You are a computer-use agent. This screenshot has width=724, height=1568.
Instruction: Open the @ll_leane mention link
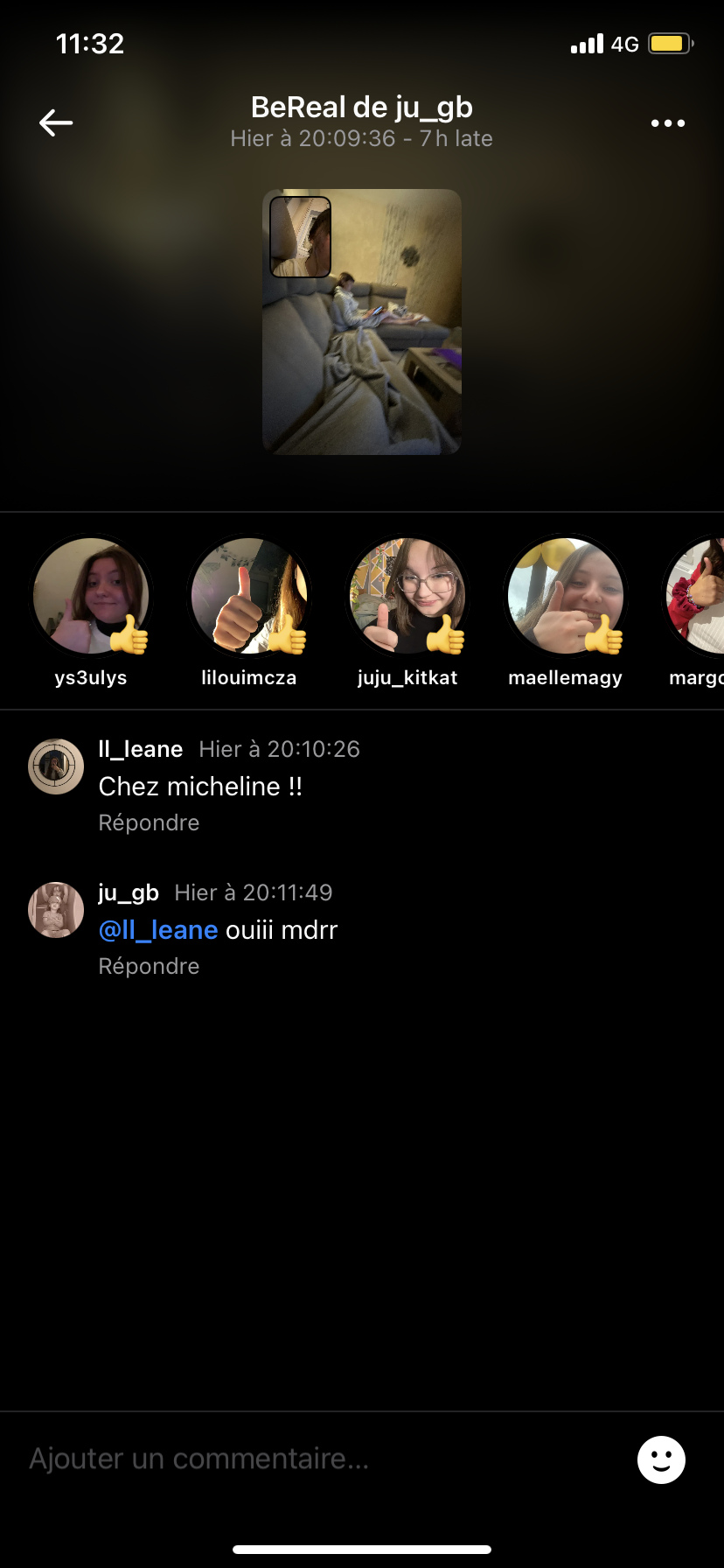158,929
